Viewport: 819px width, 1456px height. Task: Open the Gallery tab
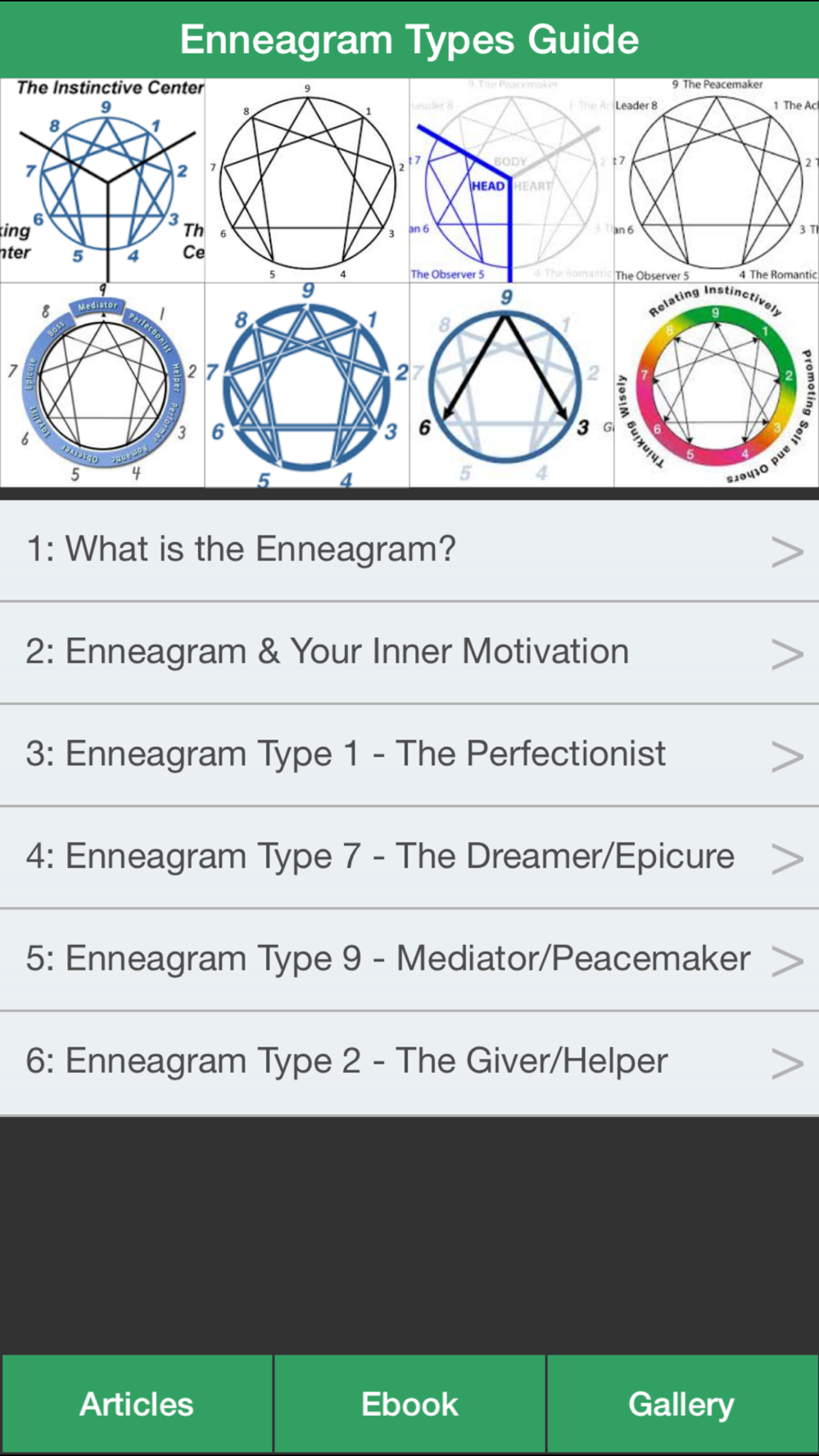click(682, 1404)
